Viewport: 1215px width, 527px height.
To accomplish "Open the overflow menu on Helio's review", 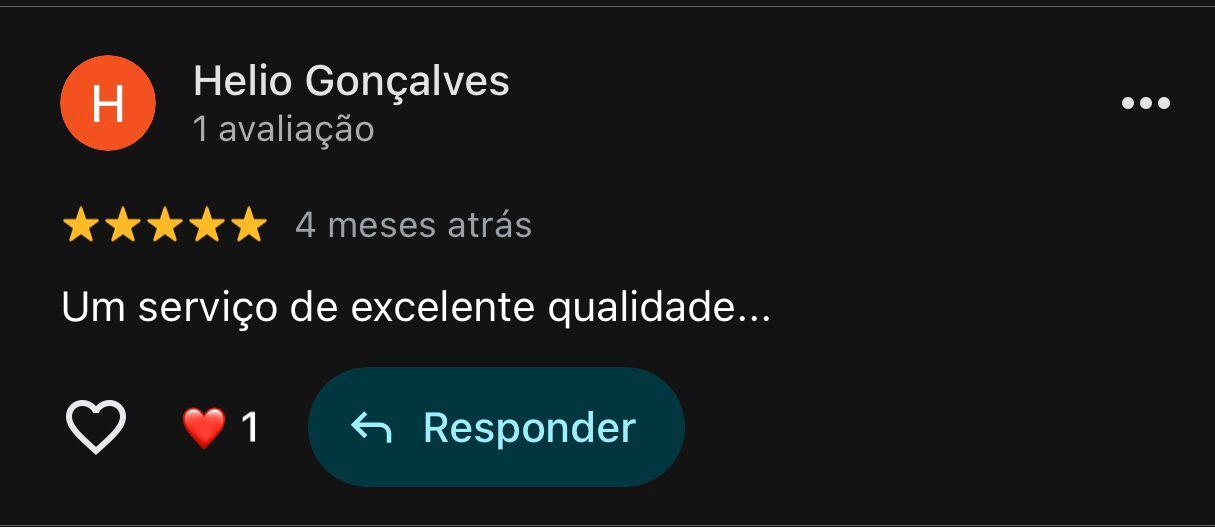I will pyautogui.click(x=1145, y=103).
